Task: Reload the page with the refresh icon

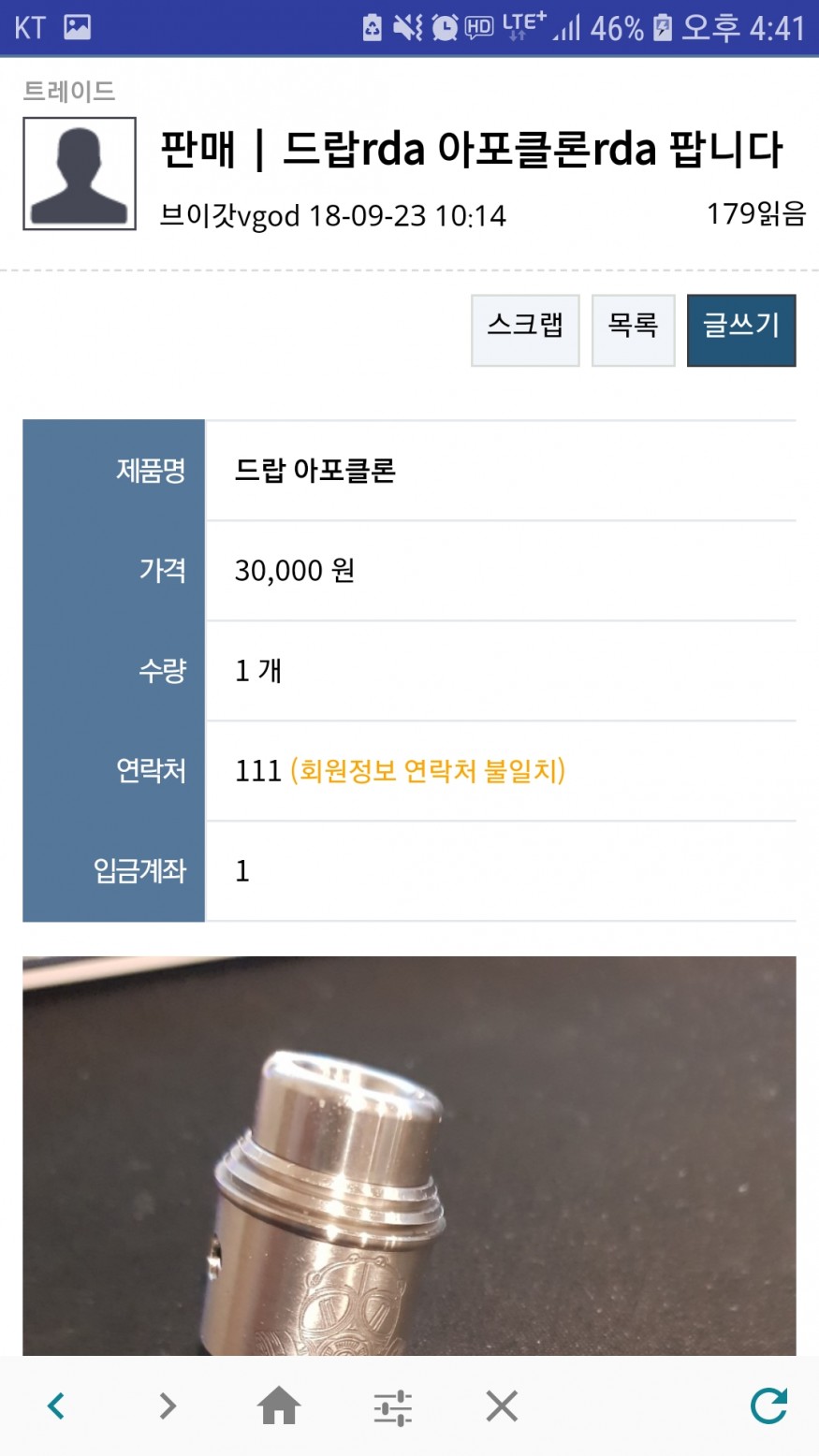Action: [768, 1405]
